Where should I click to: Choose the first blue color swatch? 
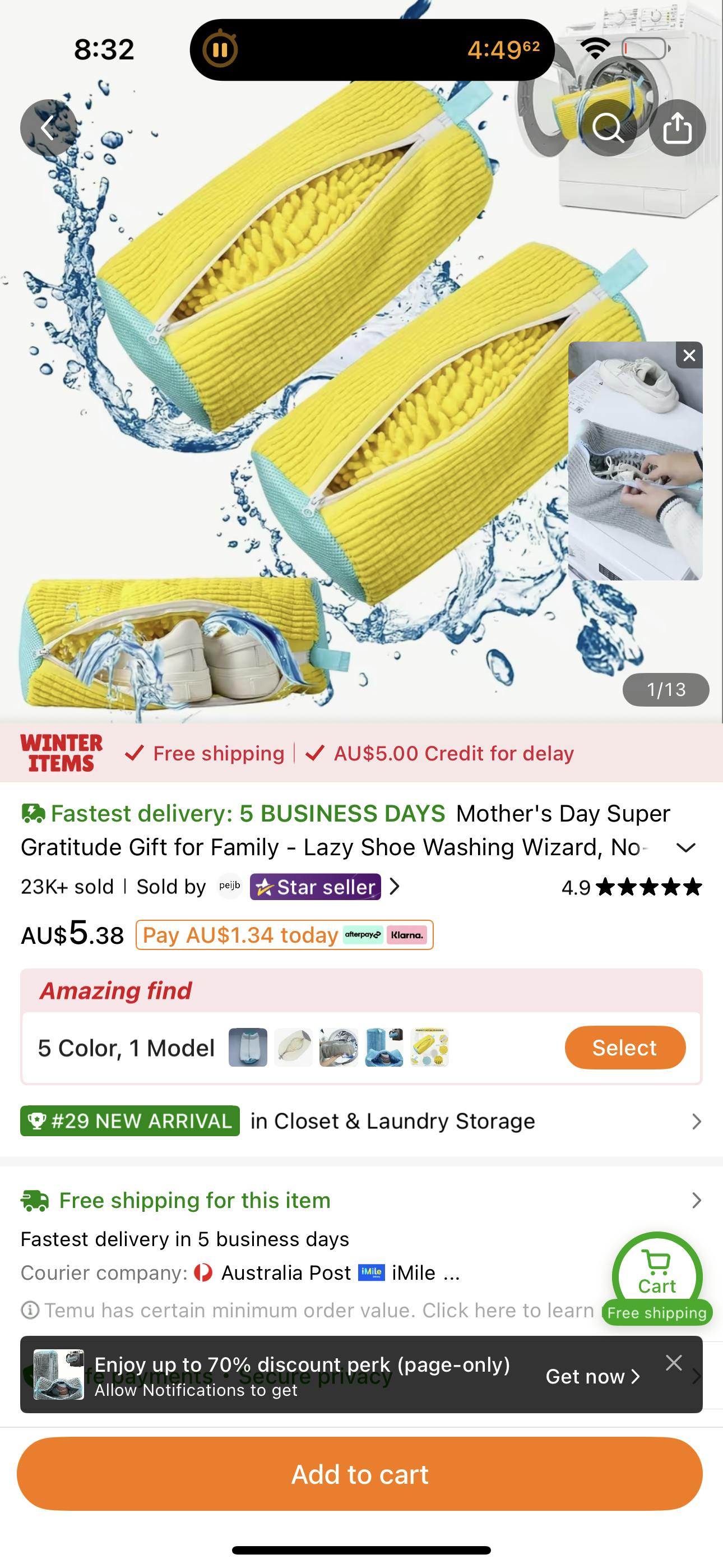click(248, 1048)
